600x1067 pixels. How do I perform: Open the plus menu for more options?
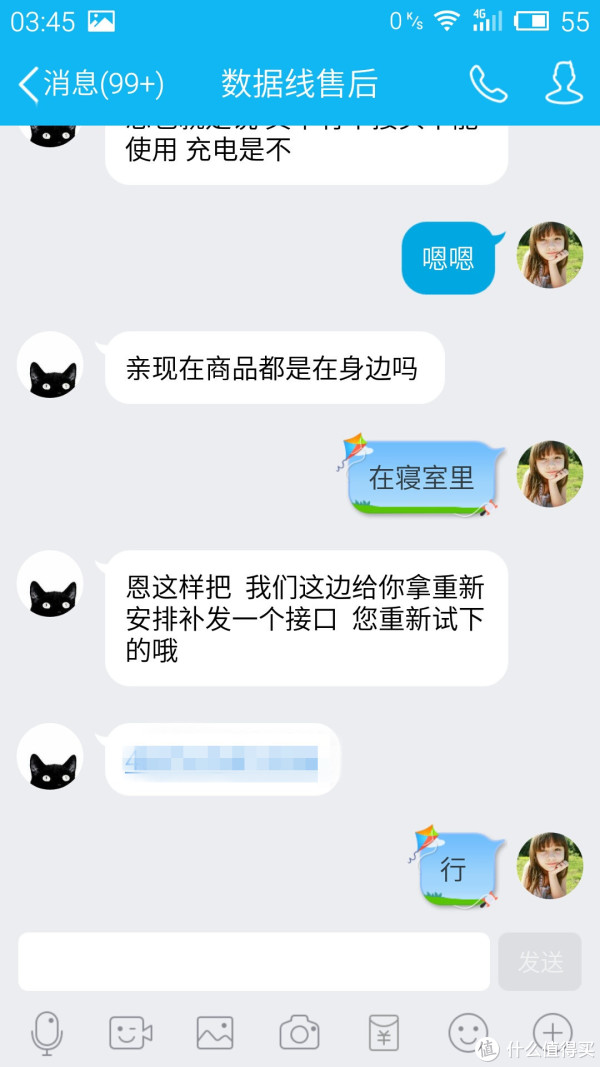pyautogui.click(x=552, y=1030)
